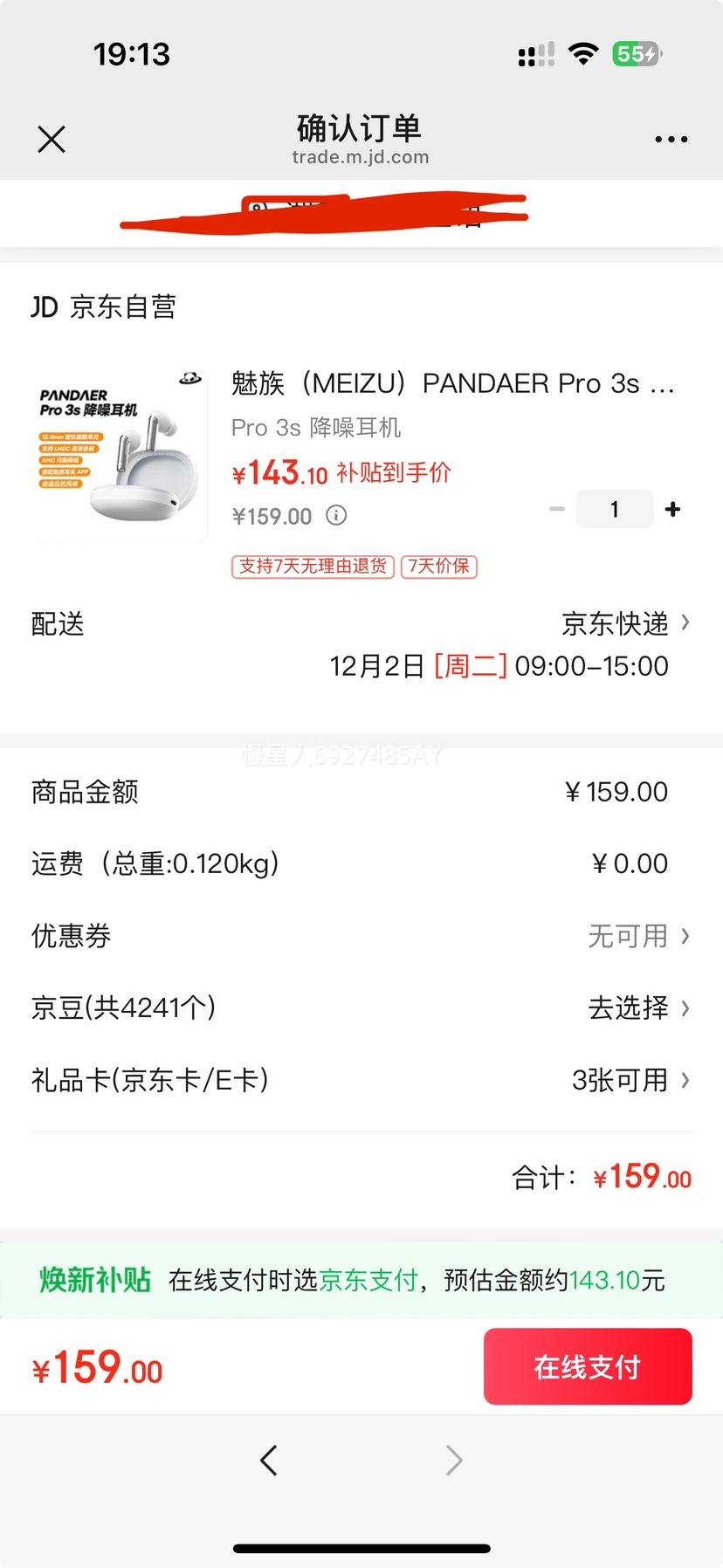This screenshot has width=723, height=1568.
Task: Tap the Wi-Fi icon in status bar
Action: point(582,54)
